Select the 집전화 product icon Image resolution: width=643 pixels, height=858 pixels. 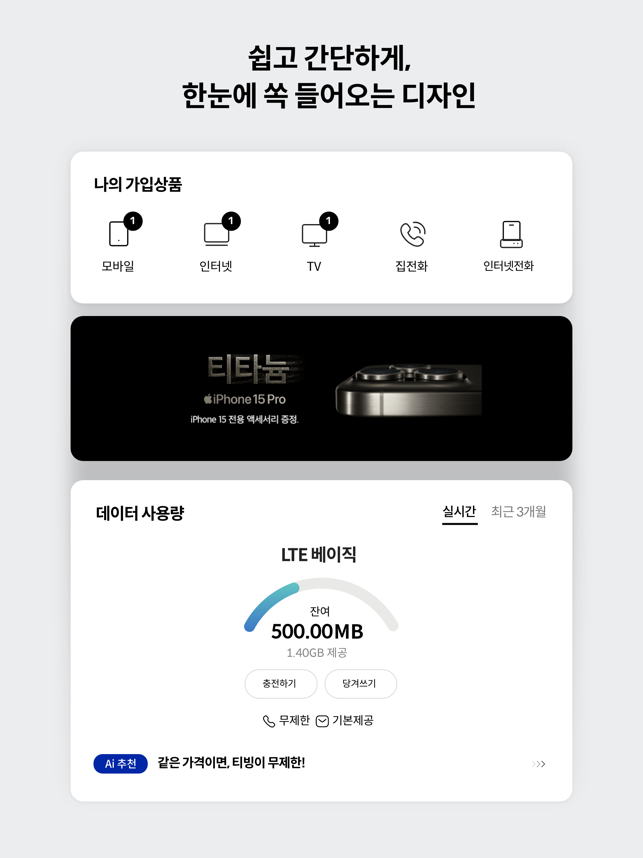[411, 244]
